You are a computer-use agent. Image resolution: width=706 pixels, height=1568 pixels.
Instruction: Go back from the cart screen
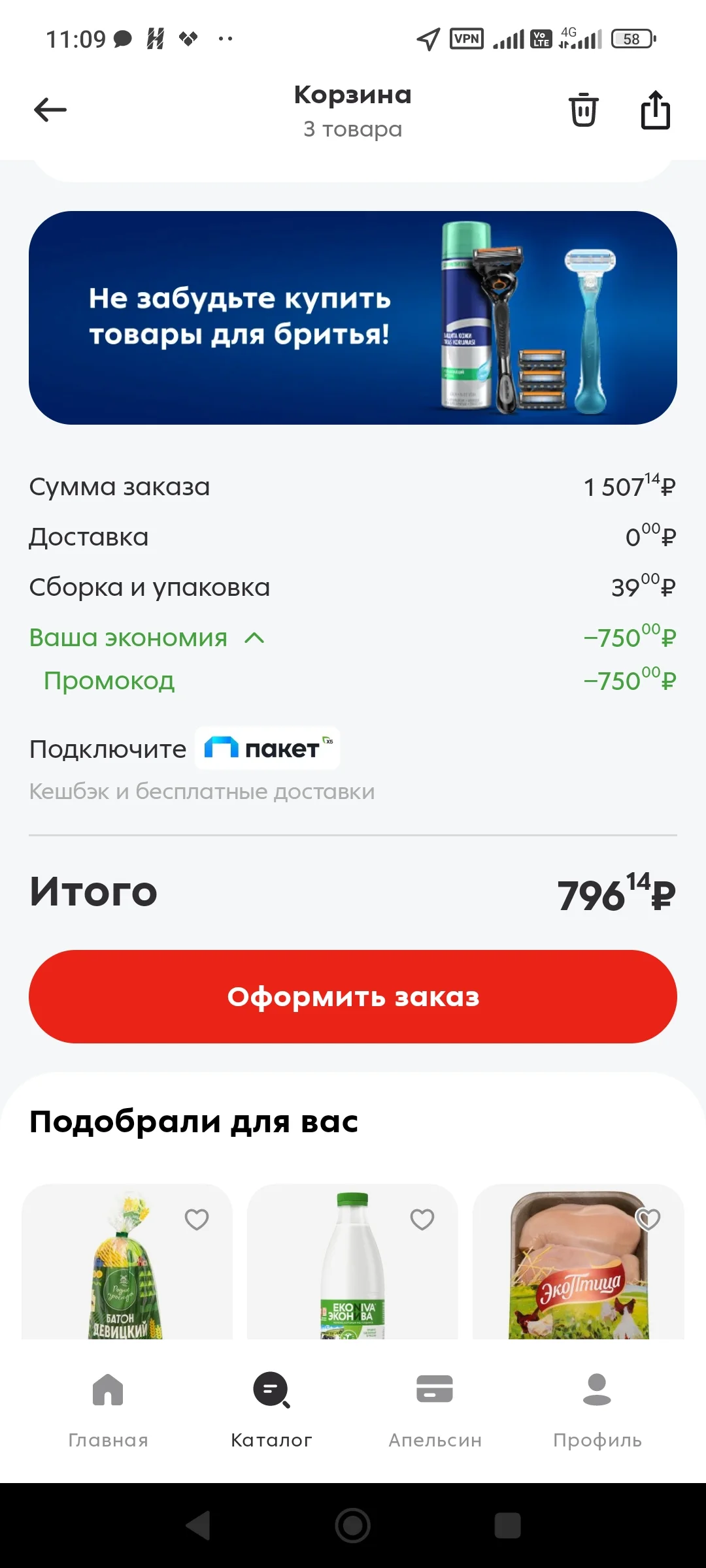click(50, 110)
